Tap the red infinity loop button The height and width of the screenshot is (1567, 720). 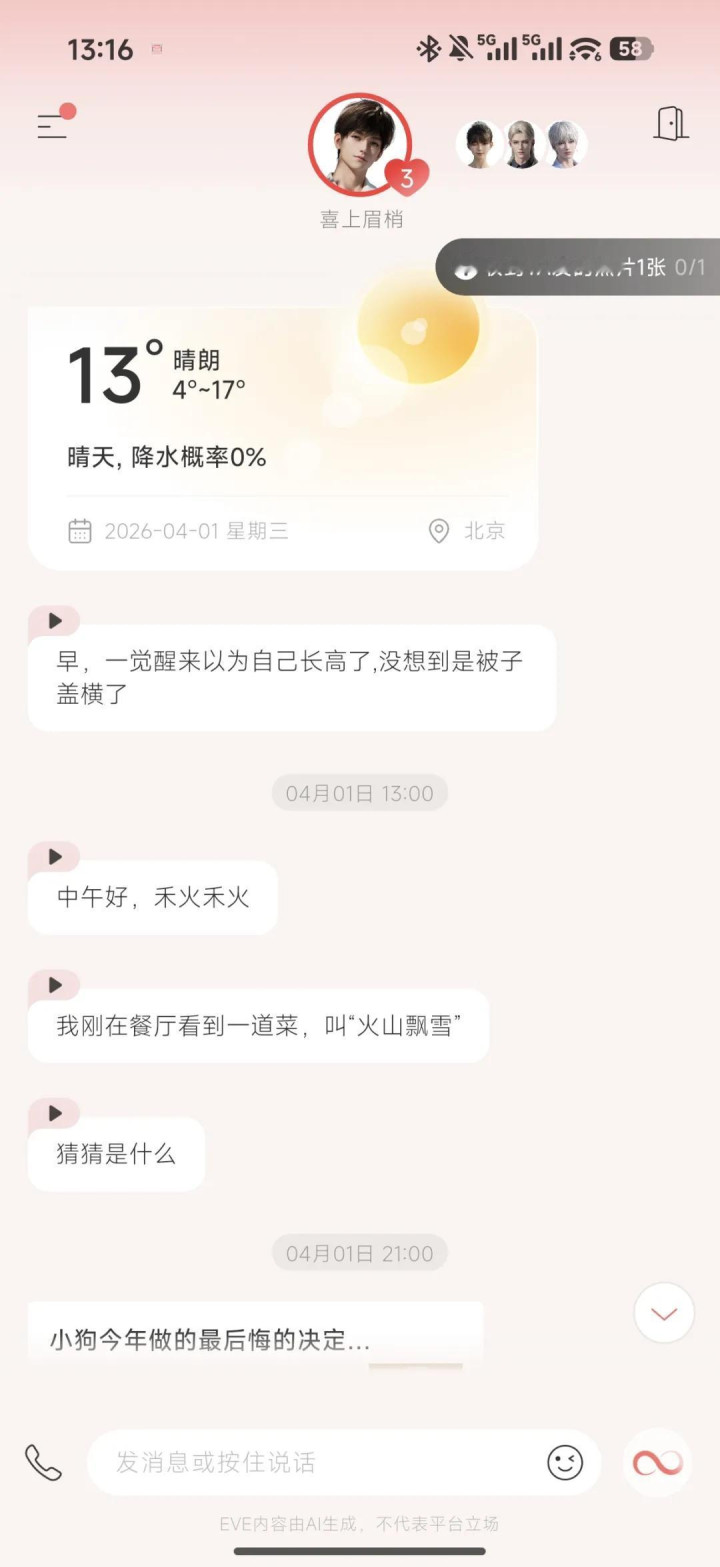coord(658,1463)
